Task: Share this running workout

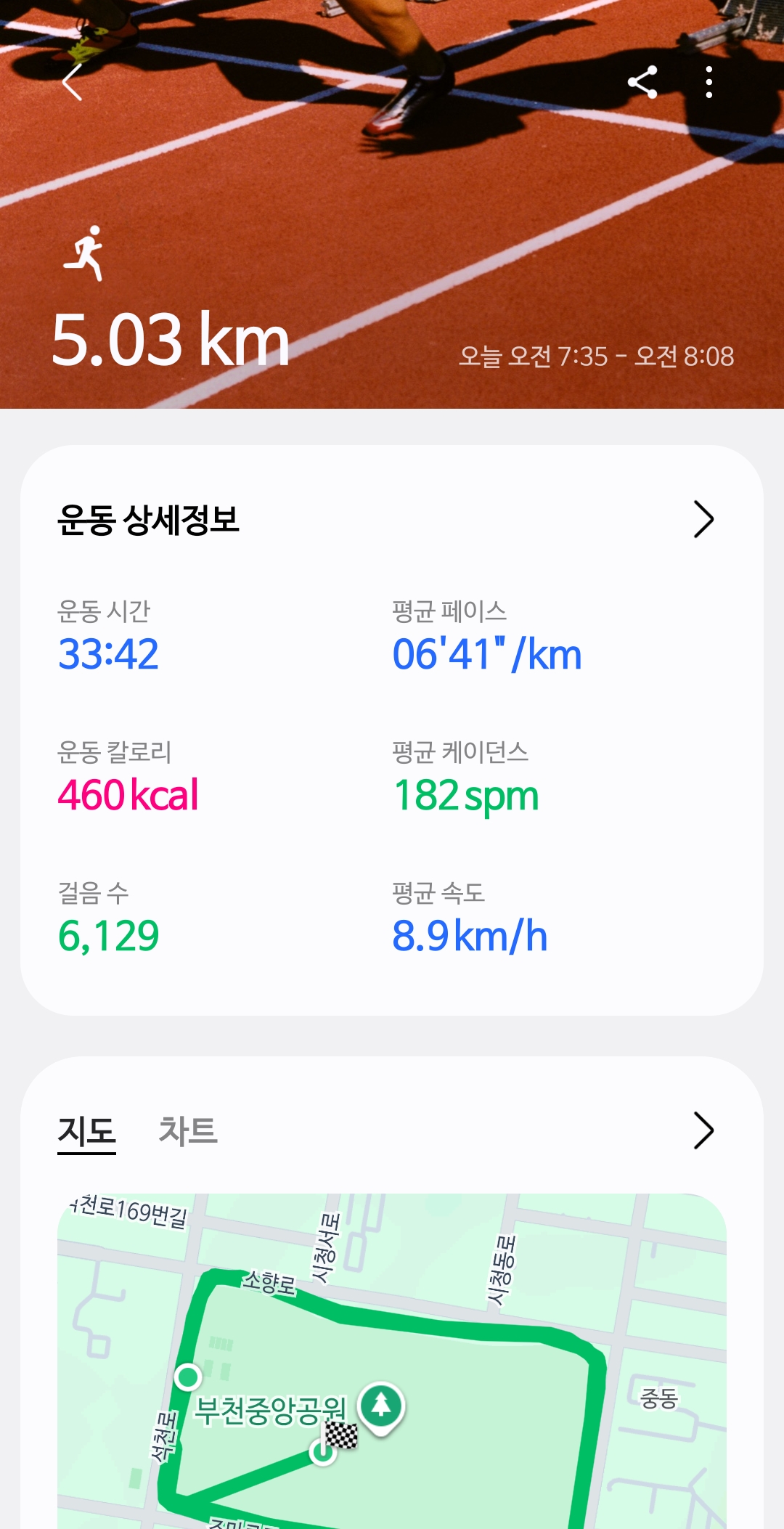Action: tap(642, 82)
